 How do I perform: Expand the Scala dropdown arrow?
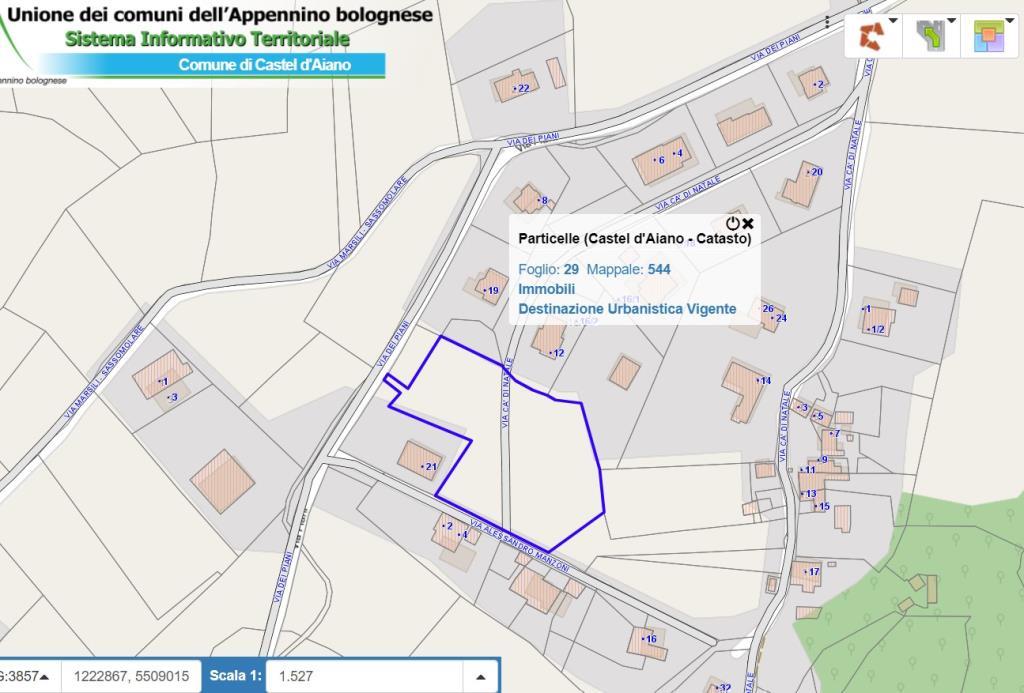coord(483,676)
